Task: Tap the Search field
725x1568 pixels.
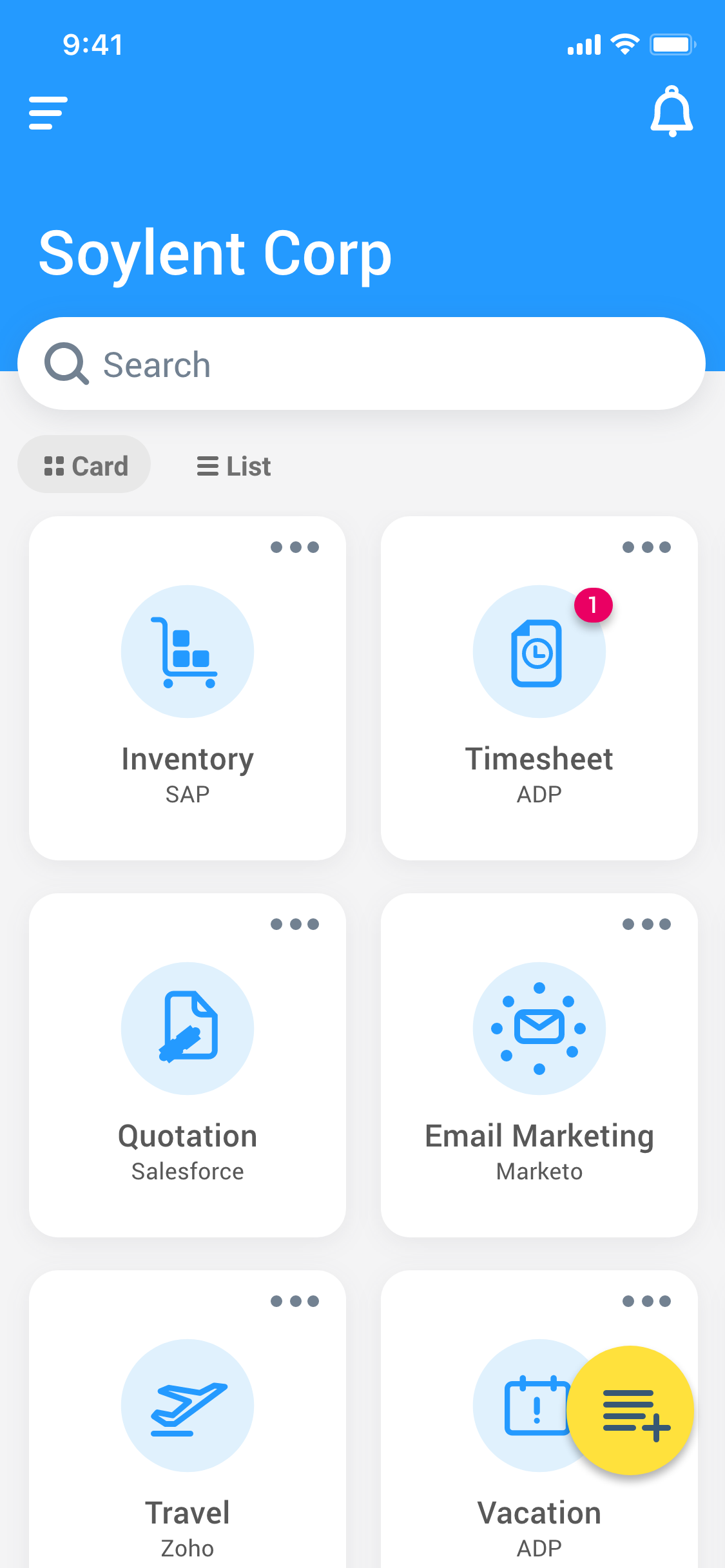Action: 362,363
